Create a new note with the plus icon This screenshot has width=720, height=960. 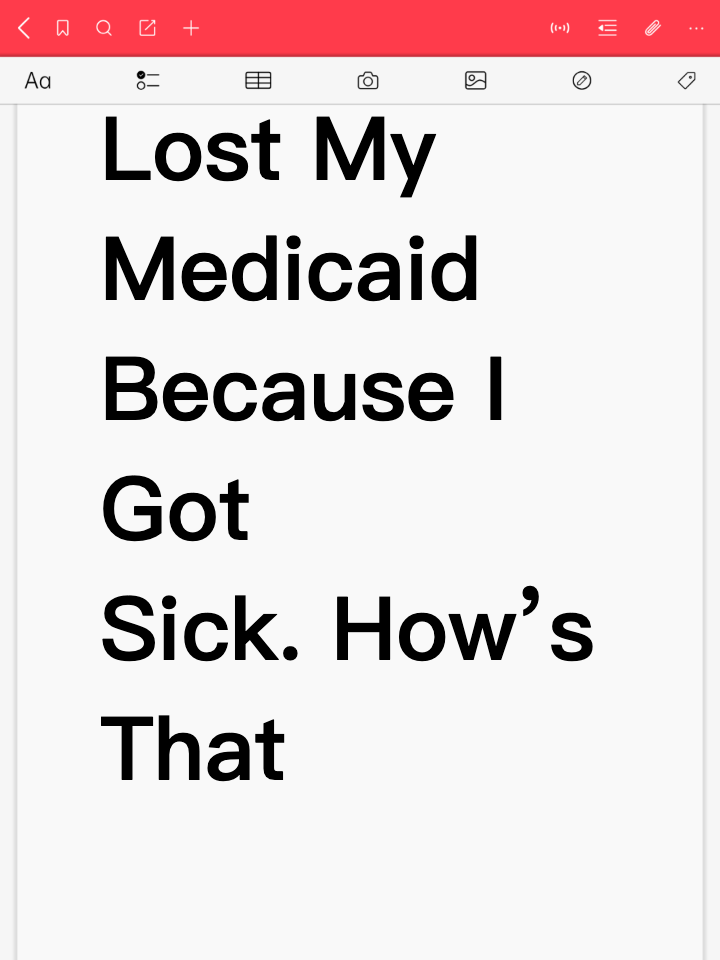[190, 28]
